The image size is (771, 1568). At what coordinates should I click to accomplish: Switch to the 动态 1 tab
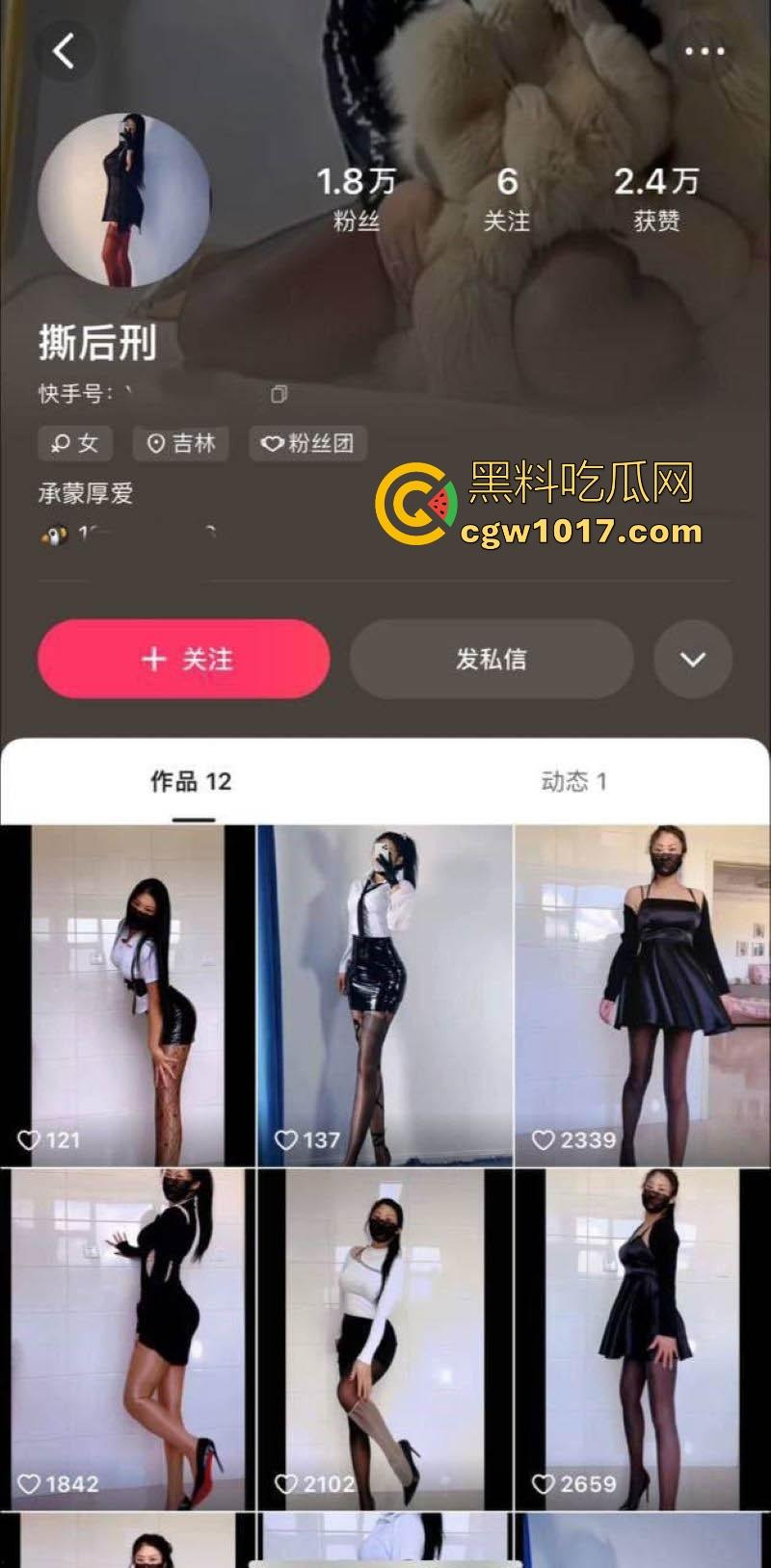click(573, 782)
